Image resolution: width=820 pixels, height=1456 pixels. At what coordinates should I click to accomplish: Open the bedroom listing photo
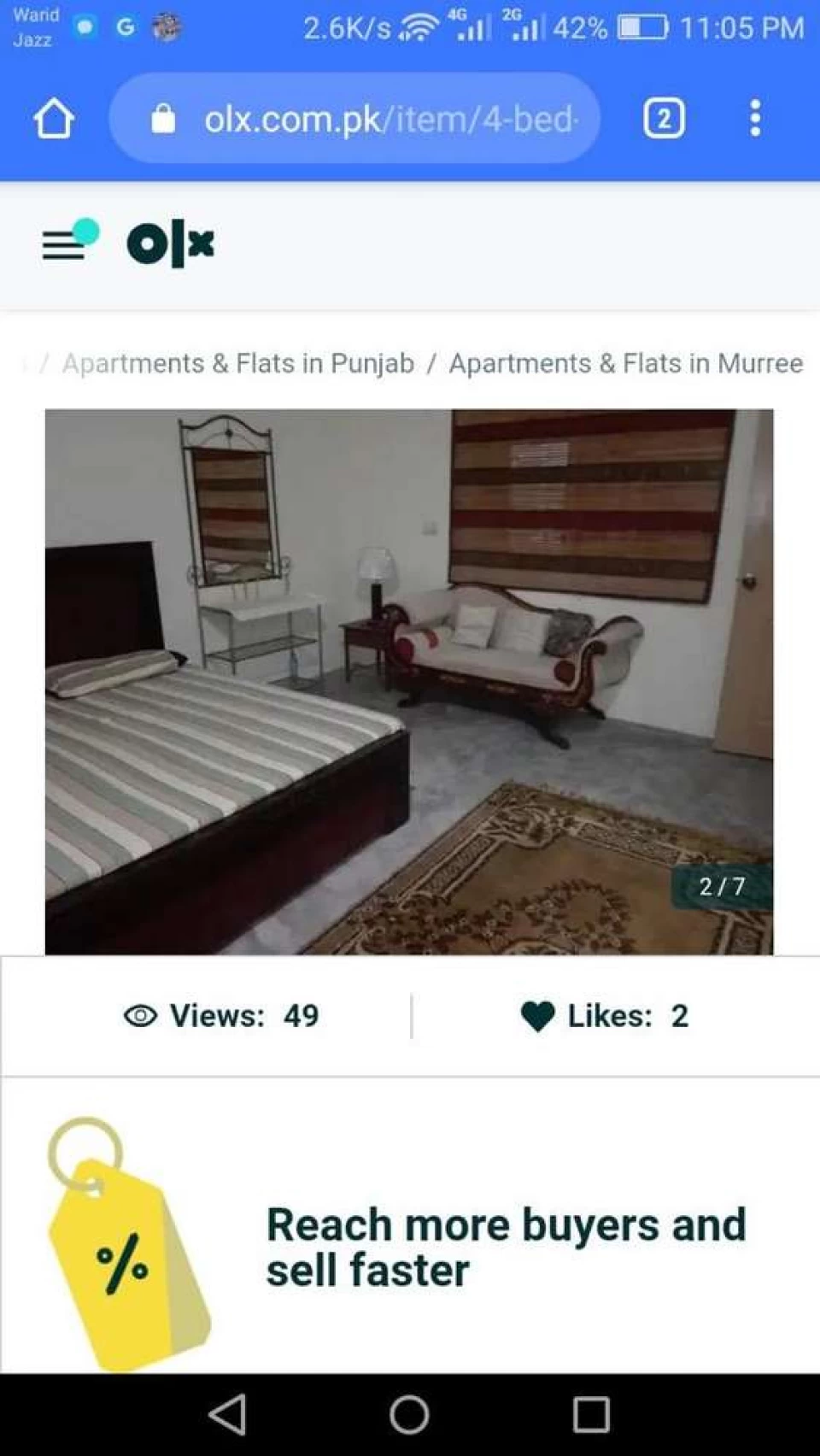pyautogui.click(x=409, y=682)
